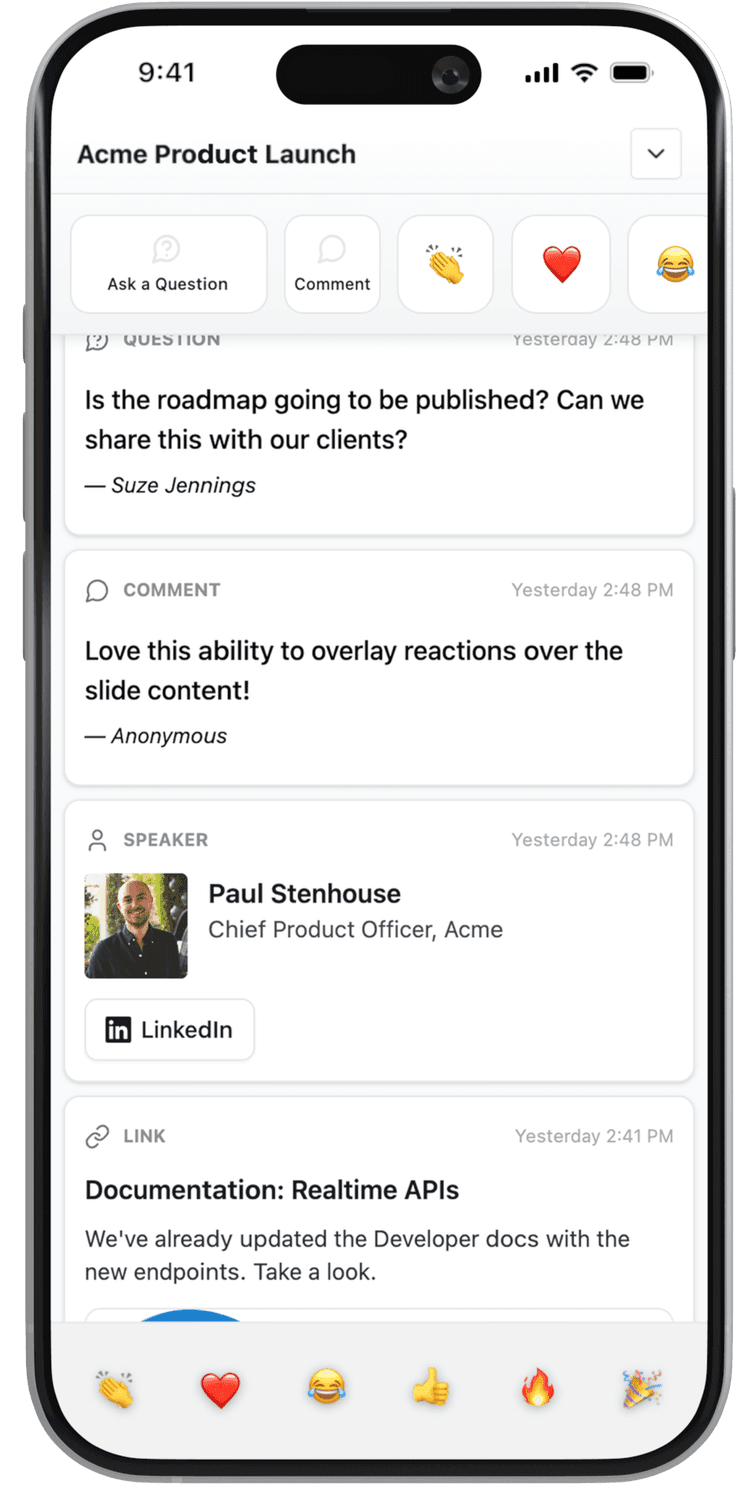React with thumbs up in the bottom bar

click(x=431, y=1388)
